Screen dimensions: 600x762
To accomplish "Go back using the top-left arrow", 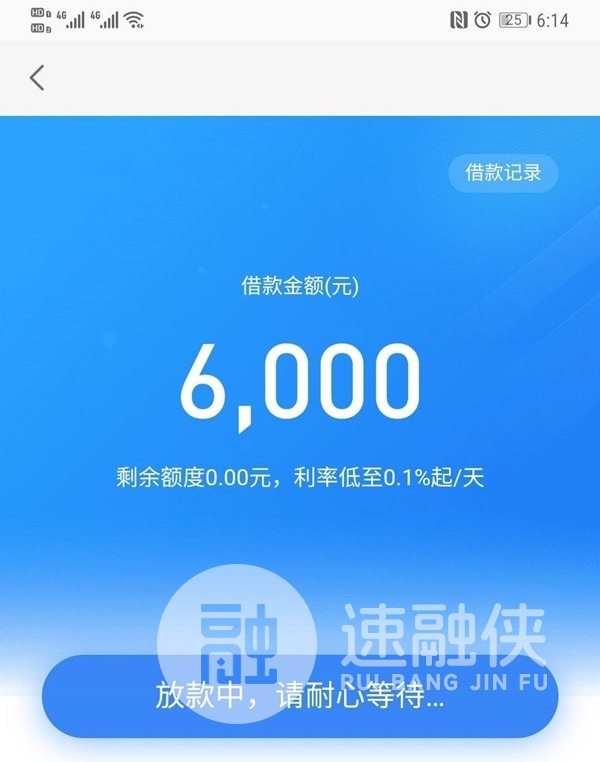I will pyautogui.click(x=37, y=78).
